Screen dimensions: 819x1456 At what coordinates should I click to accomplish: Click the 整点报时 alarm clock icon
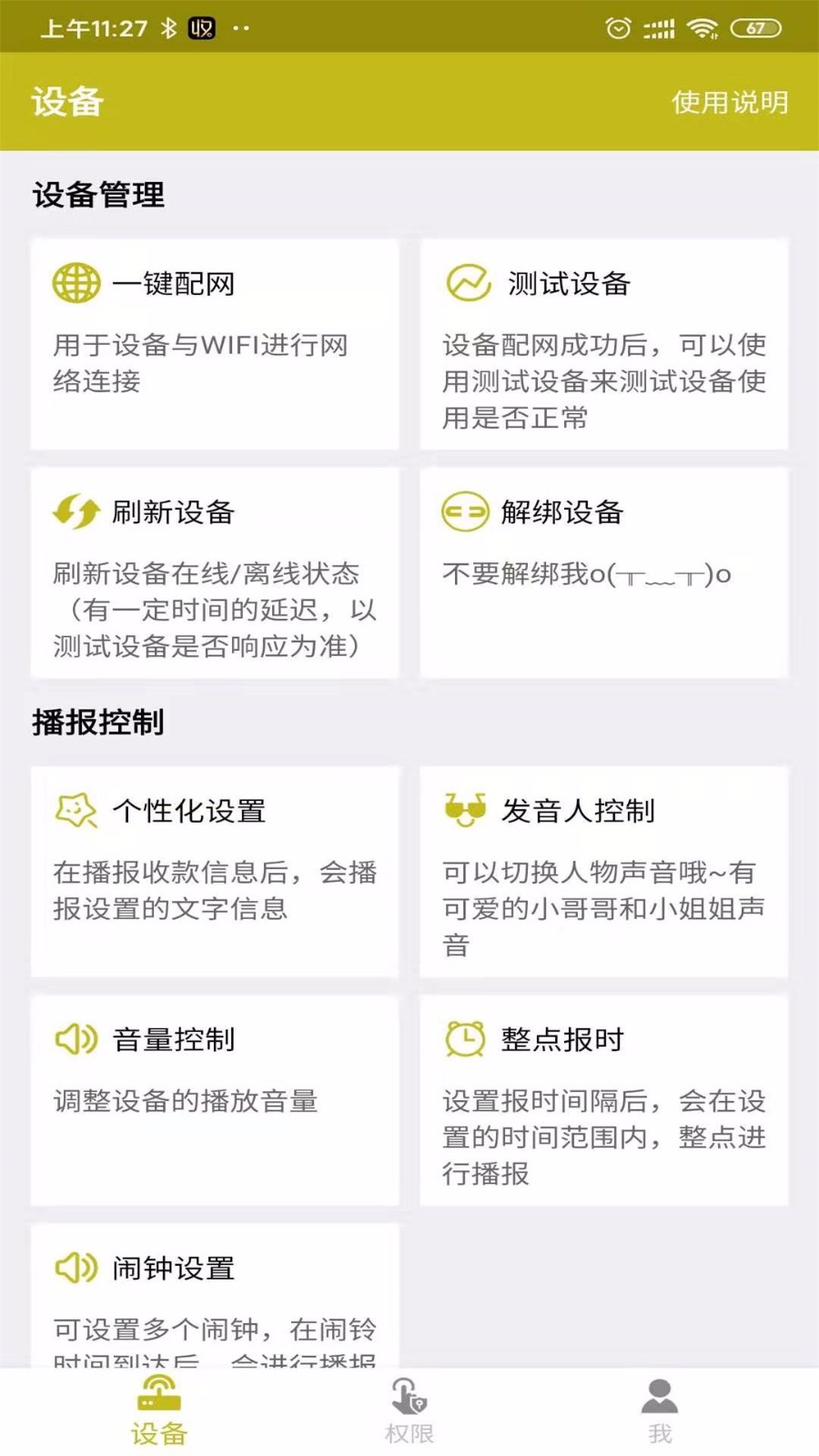467,1037
